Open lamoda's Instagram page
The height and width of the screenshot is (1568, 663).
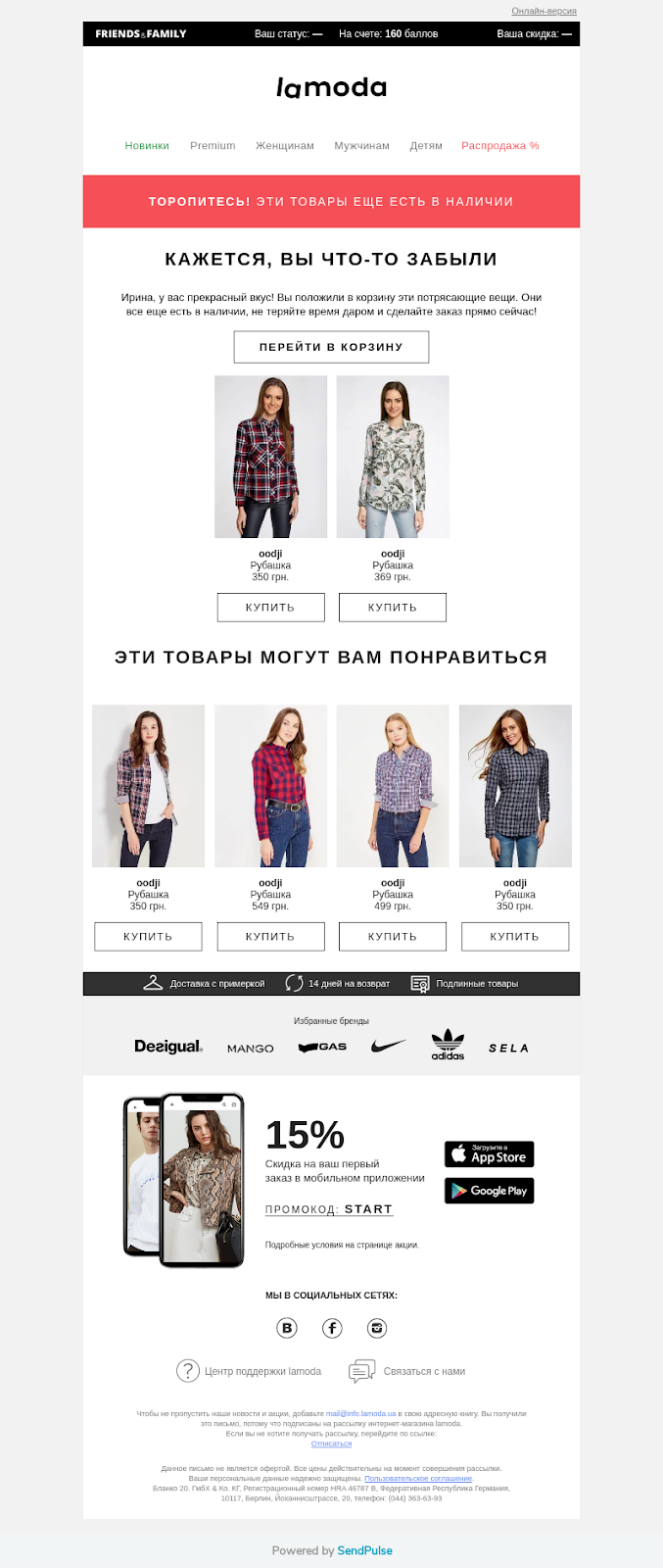click(377, 1328)
